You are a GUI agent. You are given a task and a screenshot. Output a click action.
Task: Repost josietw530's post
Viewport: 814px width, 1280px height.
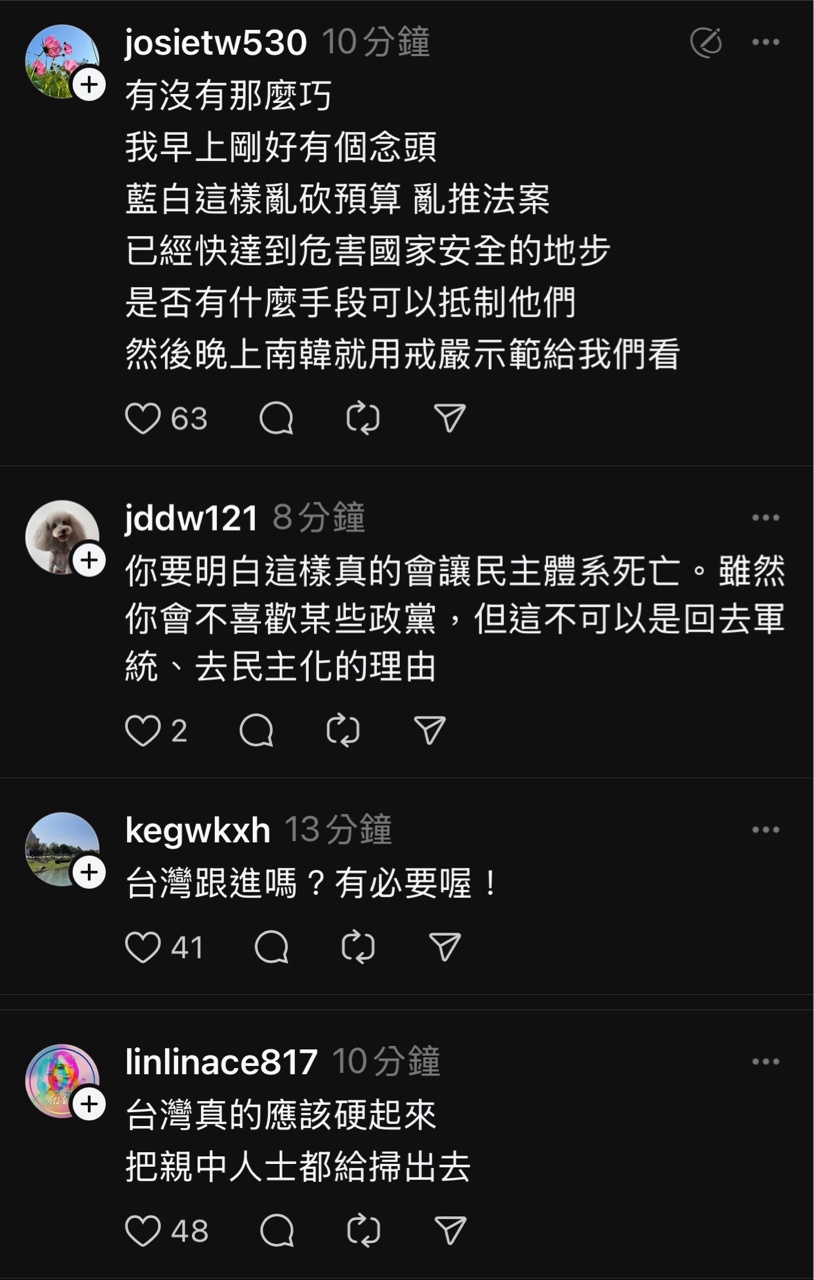tap(363, 418)
